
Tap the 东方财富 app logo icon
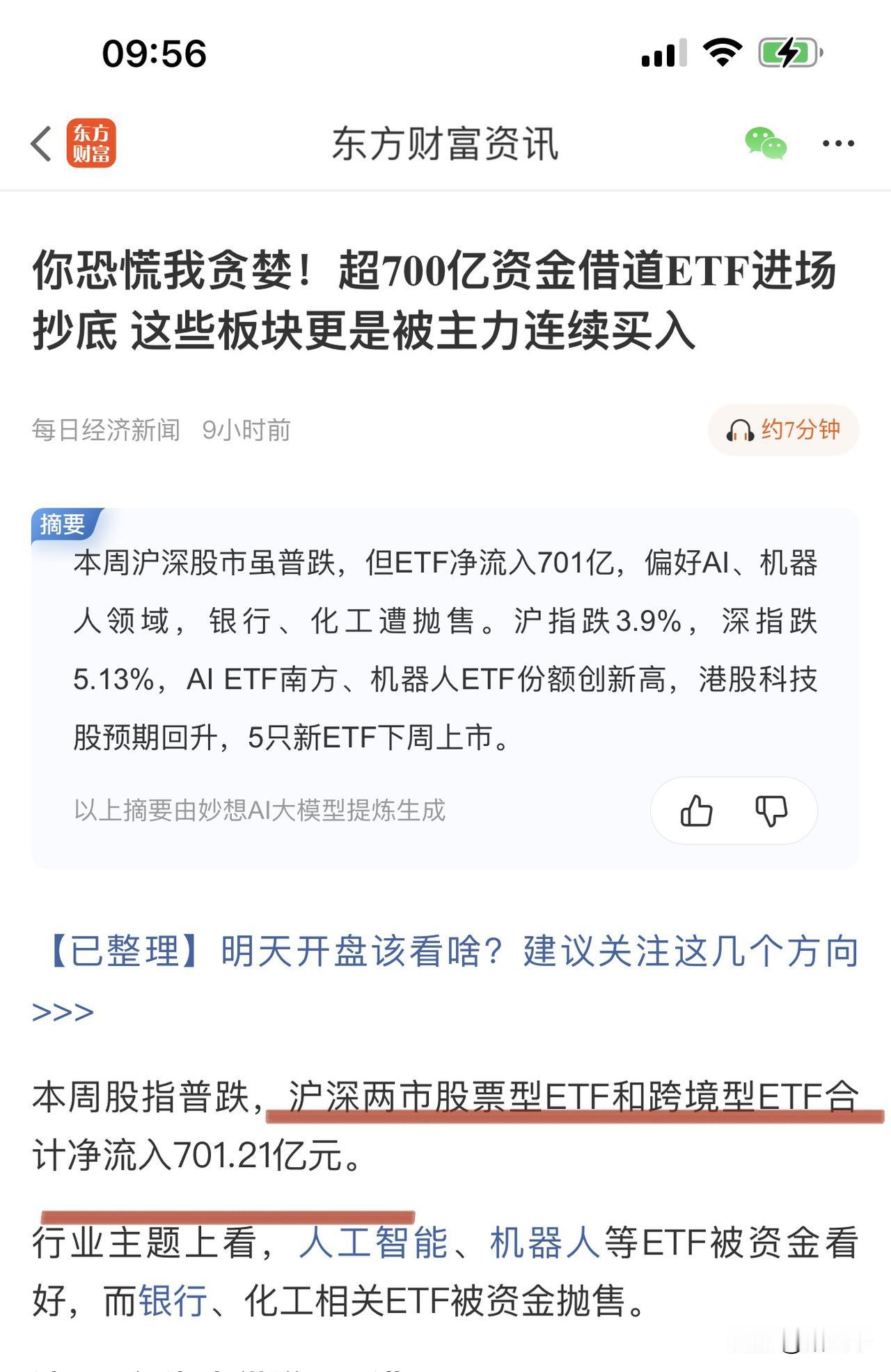coord(90,141)
